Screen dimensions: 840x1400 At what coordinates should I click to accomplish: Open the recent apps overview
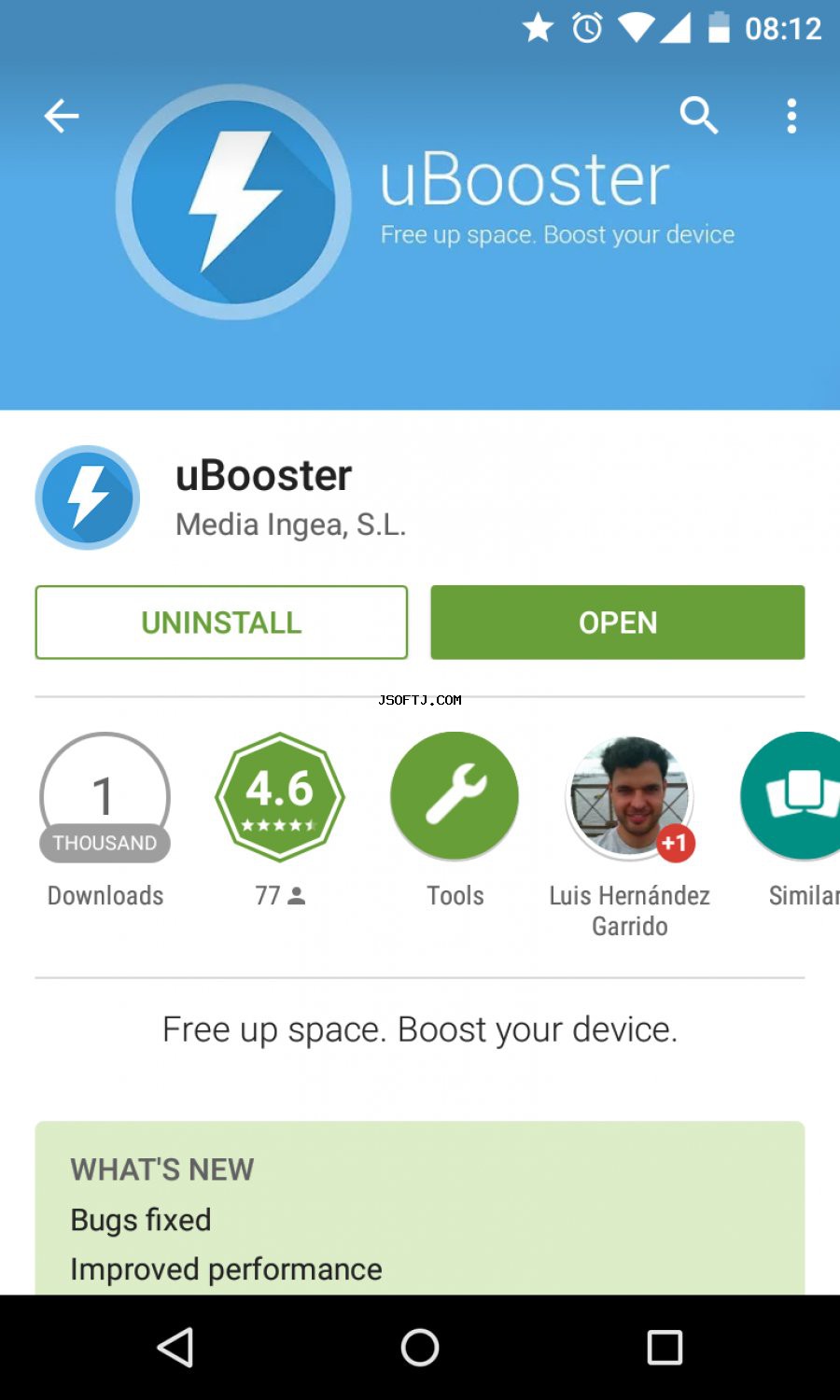point(665,1348)
